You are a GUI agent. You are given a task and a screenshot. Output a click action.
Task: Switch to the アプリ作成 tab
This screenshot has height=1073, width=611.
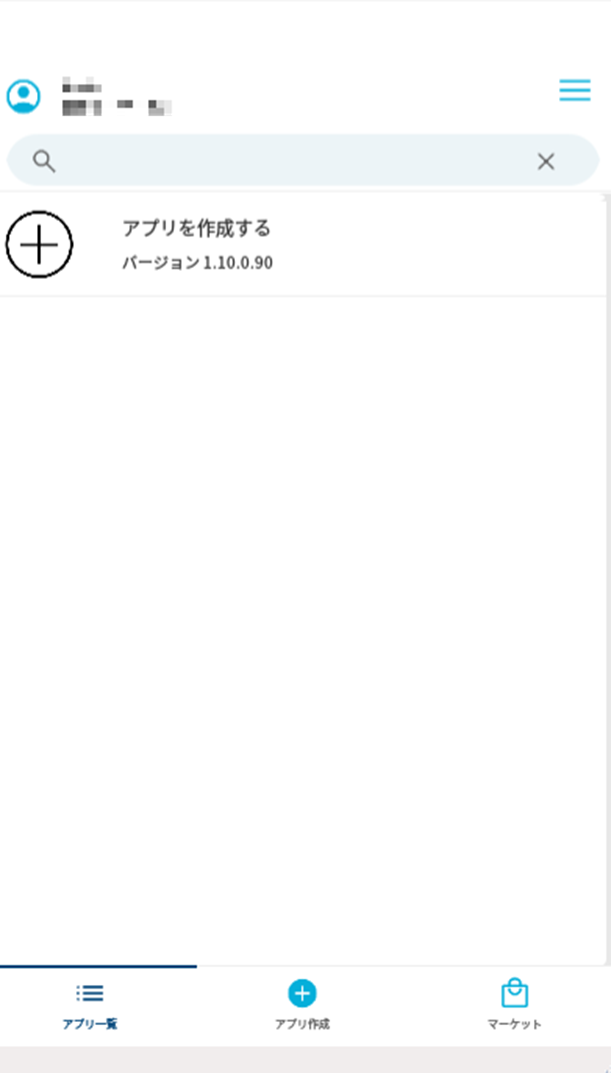(302, 1005)
